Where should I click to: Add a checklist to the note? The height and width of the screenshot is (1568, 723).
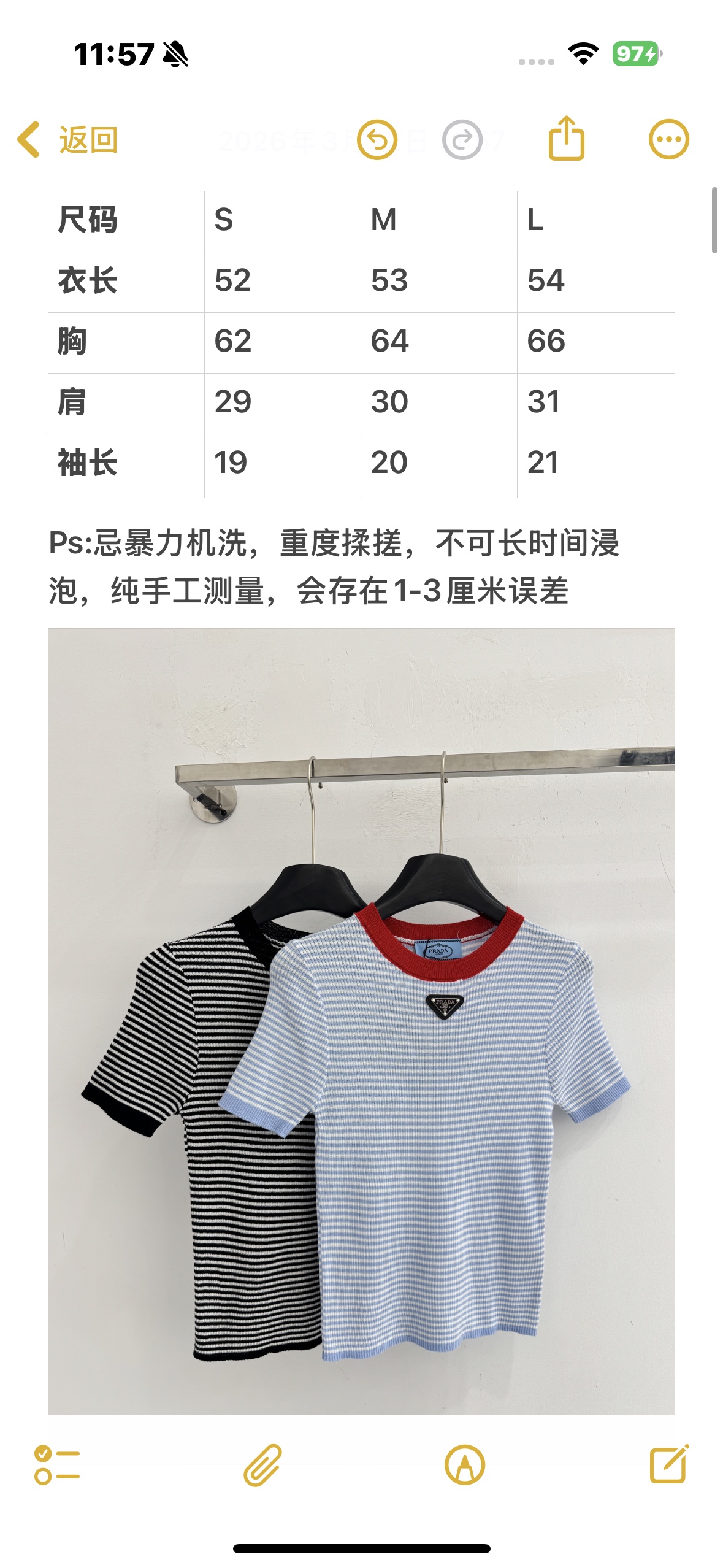[57, 1464]
